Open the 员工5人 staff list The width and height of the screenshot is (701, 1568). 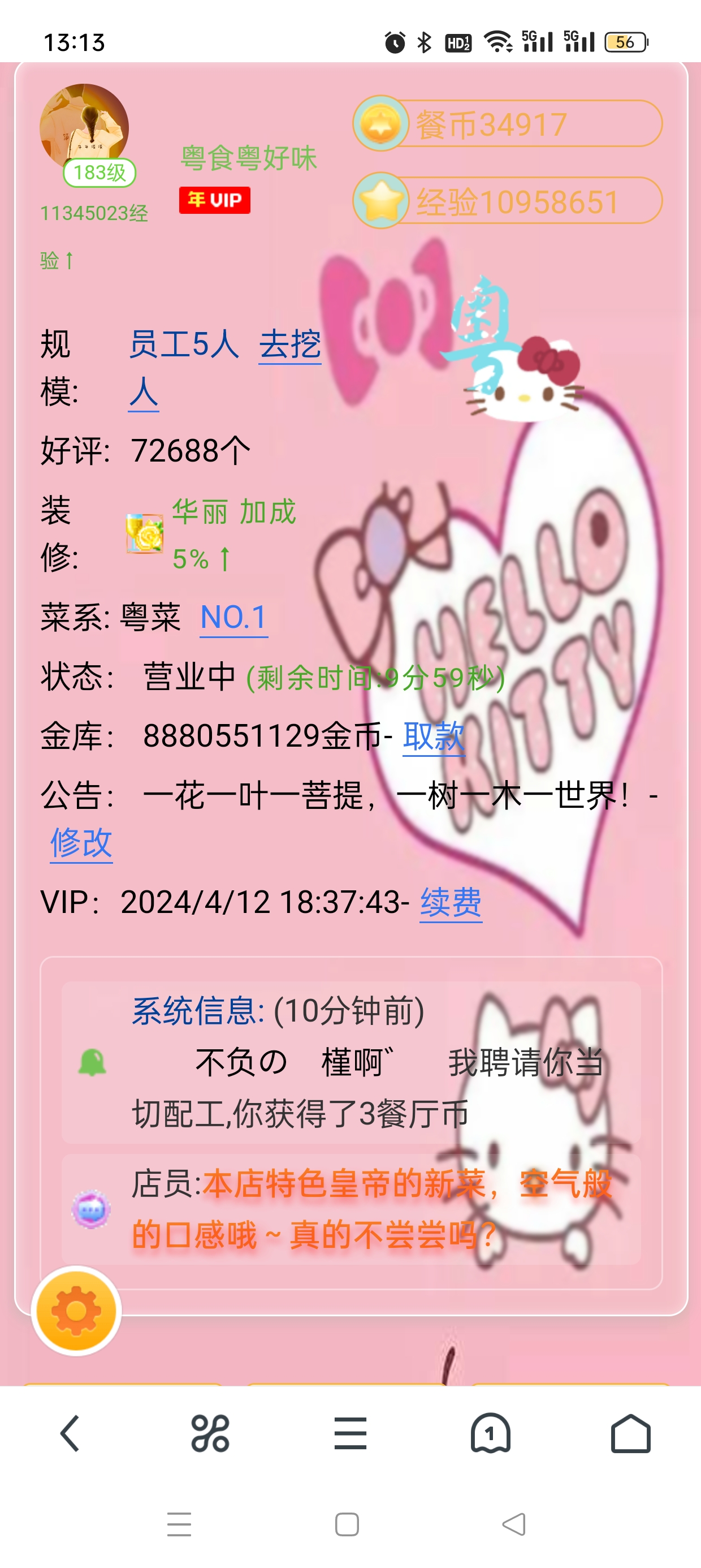(x=184, y=345)
